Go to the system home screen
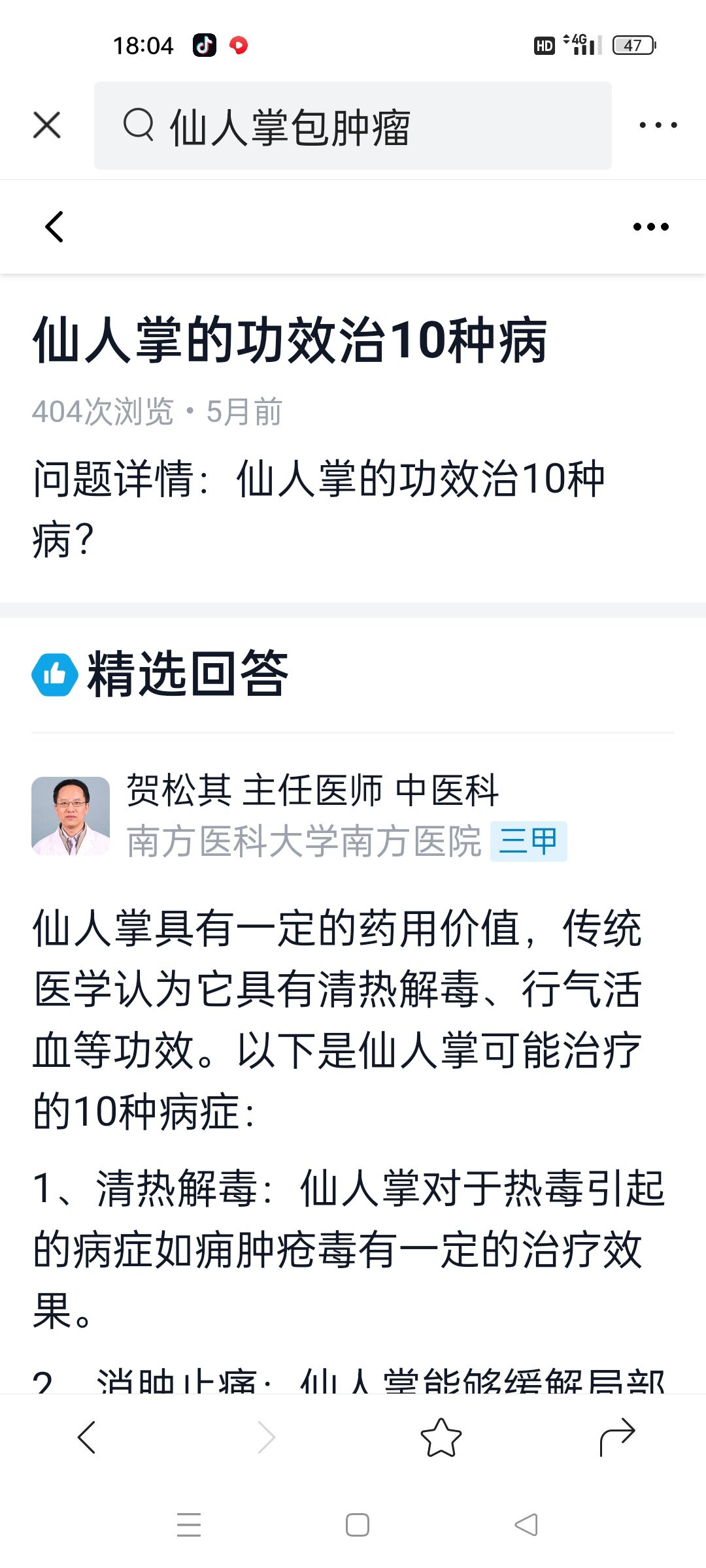706x1568 pixels. click(x=357, y=1525)
